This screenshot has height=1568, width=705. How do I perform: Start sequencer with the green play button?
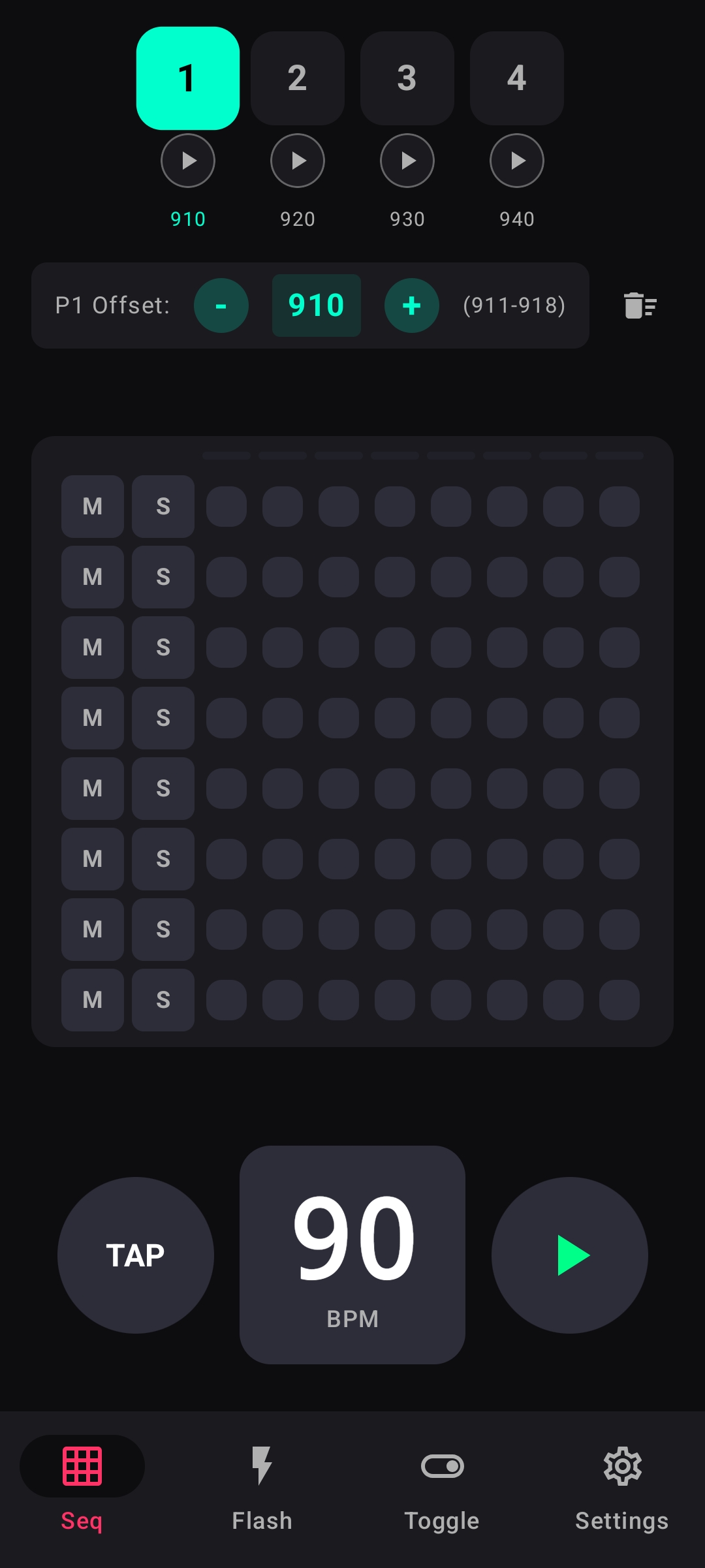[x=570, y=1255]
